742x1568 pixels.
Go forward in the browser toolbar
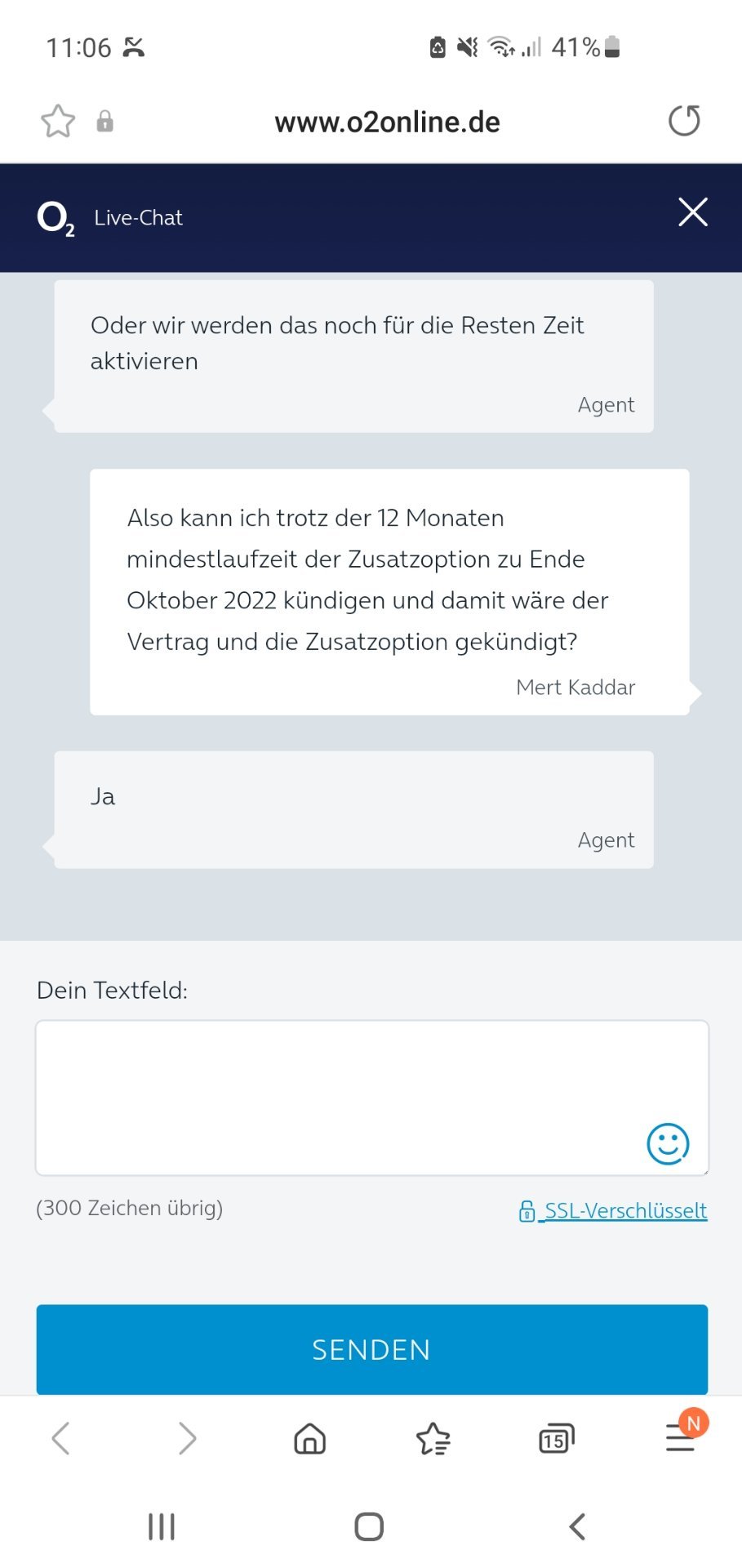coord(187,1438)
